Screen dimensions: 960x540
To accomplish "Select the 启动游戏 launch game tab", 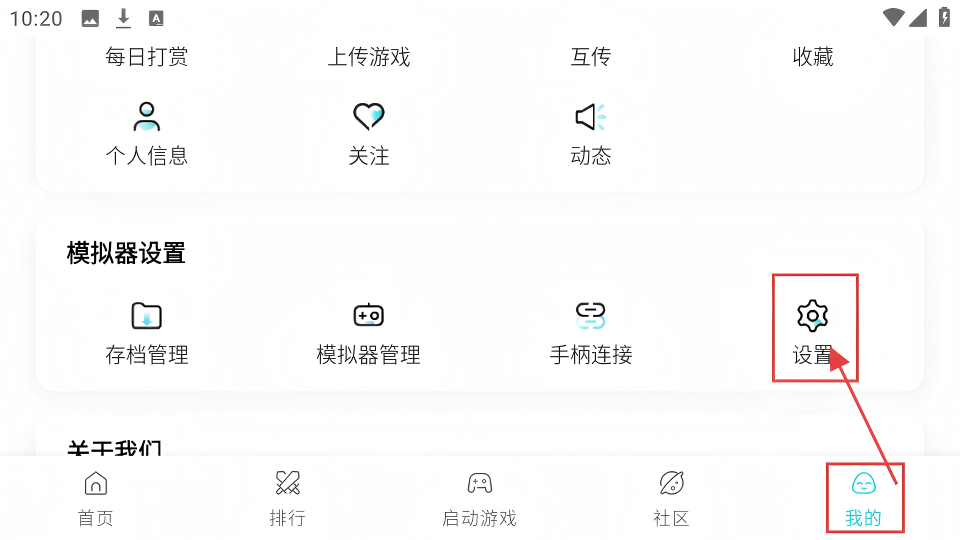I will pos(480,499).
